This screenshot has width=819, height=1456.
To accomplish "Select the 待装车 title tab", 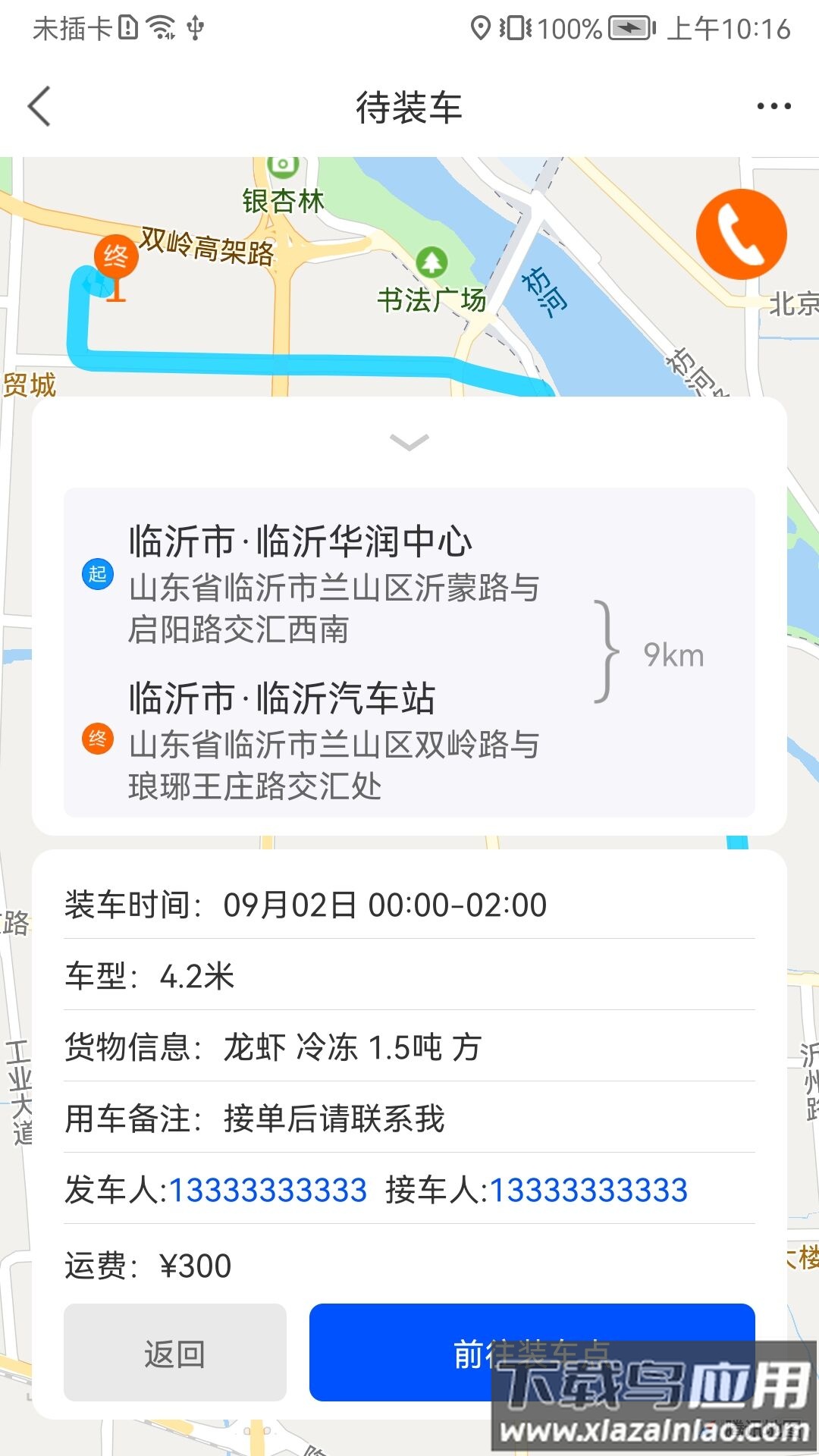I will click(409, 108).
